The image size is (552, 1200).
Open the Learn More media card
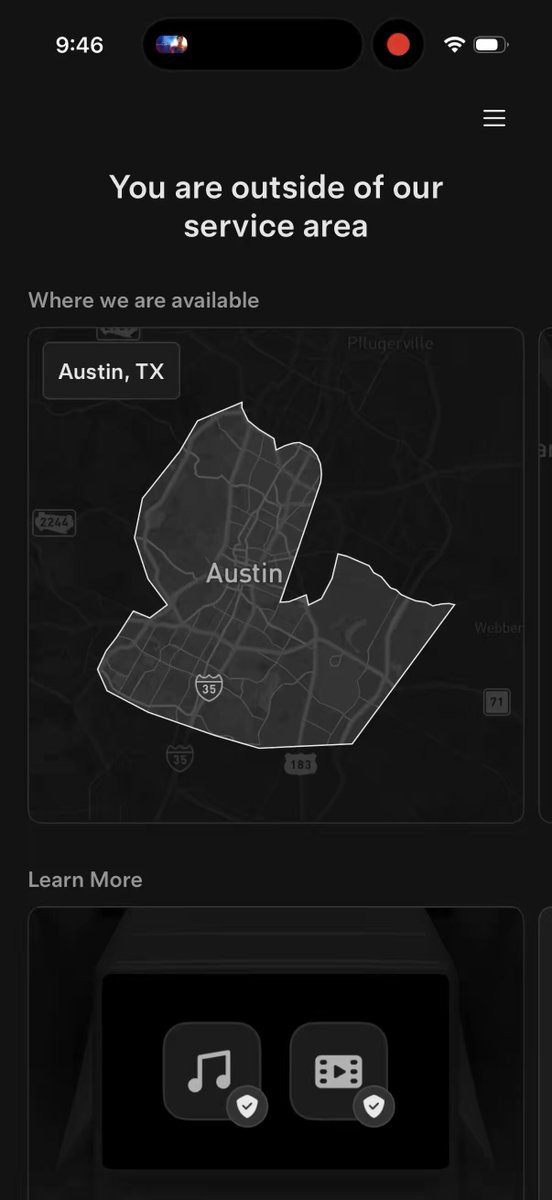[276, 1053]
